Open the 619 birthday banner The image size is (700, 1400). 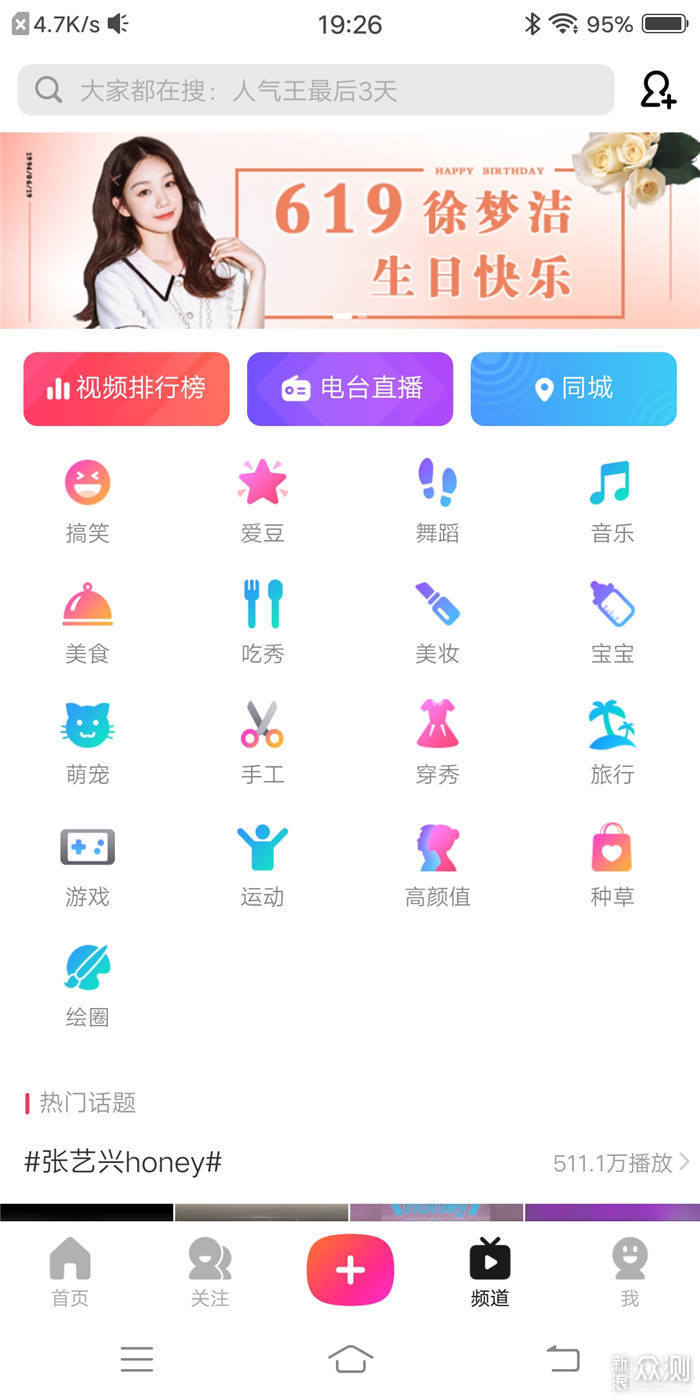pyautogui.click(x=350, y=230)
